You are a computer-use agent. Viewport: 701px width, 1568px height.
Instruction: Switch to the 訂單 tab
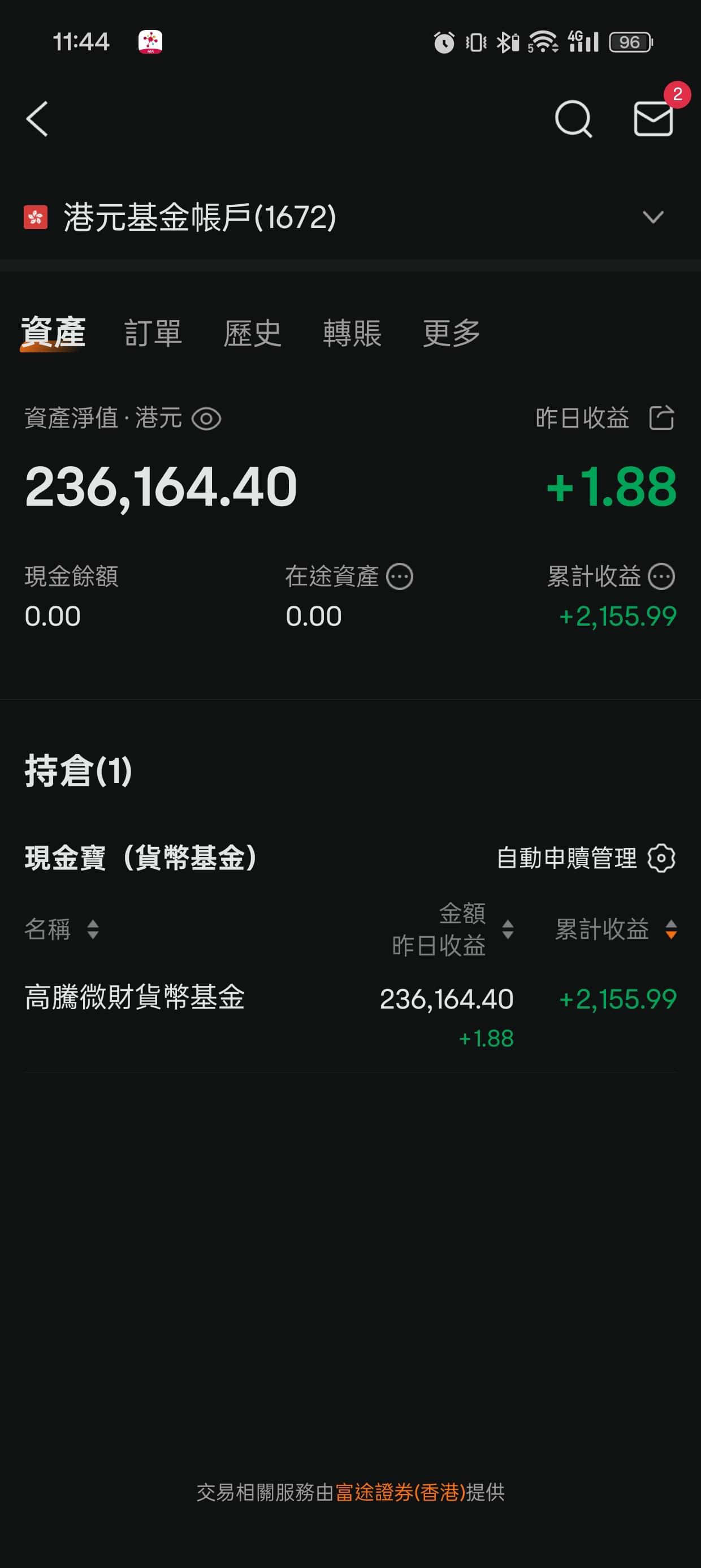[153, 333]
